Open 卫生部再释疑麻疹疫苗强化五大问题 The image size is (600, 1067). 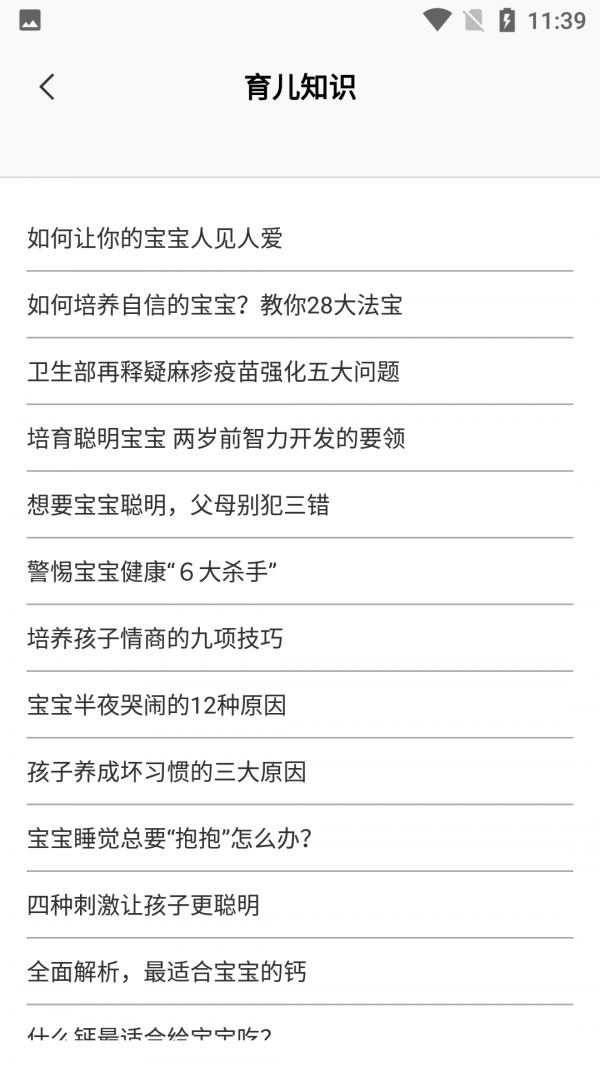(x=213, y=372)
